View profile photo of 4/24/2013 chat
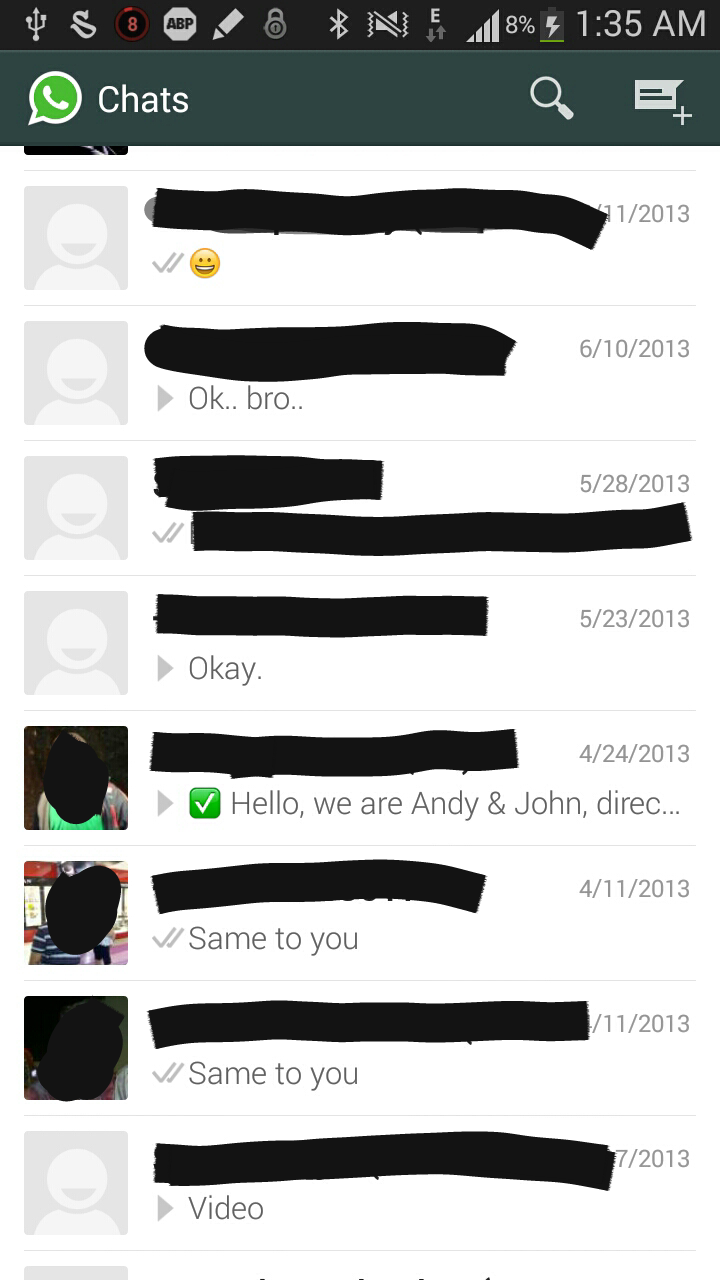The image size is (720, 1280). click(x=76, y=778)
